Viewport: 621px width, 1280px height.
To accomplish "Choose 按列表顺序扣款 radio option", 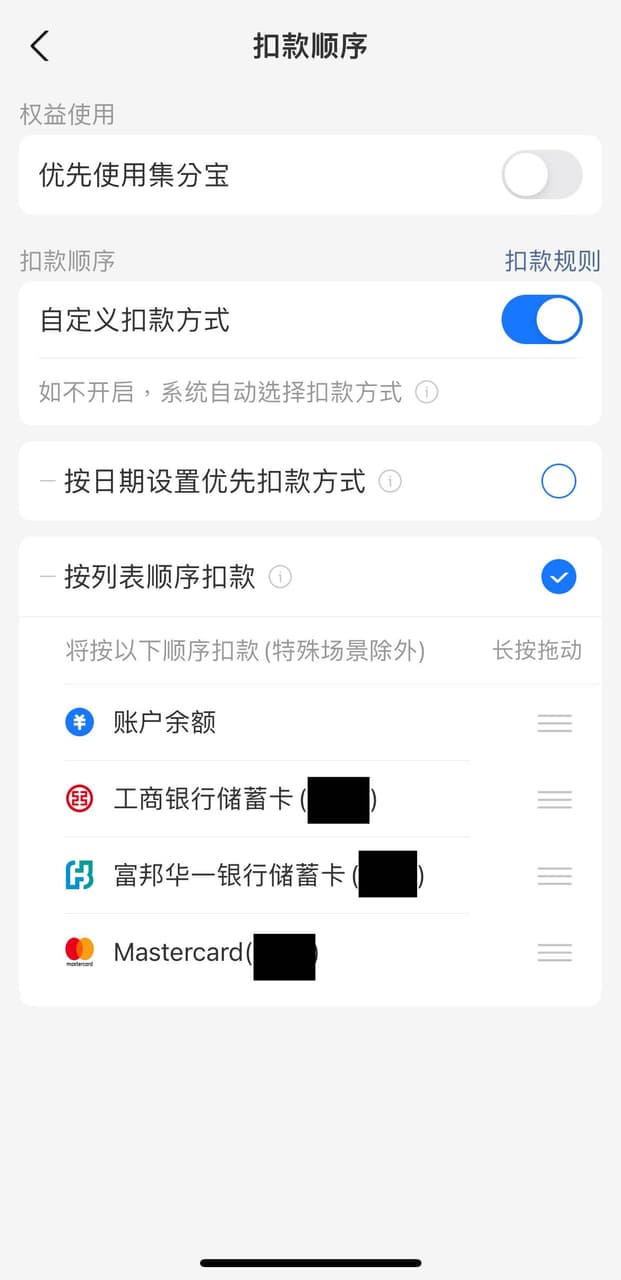I will click(558, 577).
